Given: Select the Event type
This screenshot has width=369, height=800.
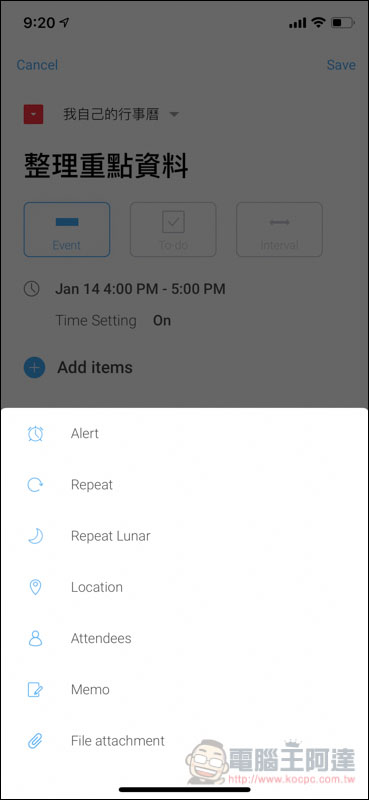Looking at the screenshot, I should pyautogui.click(x=67, y=229).
